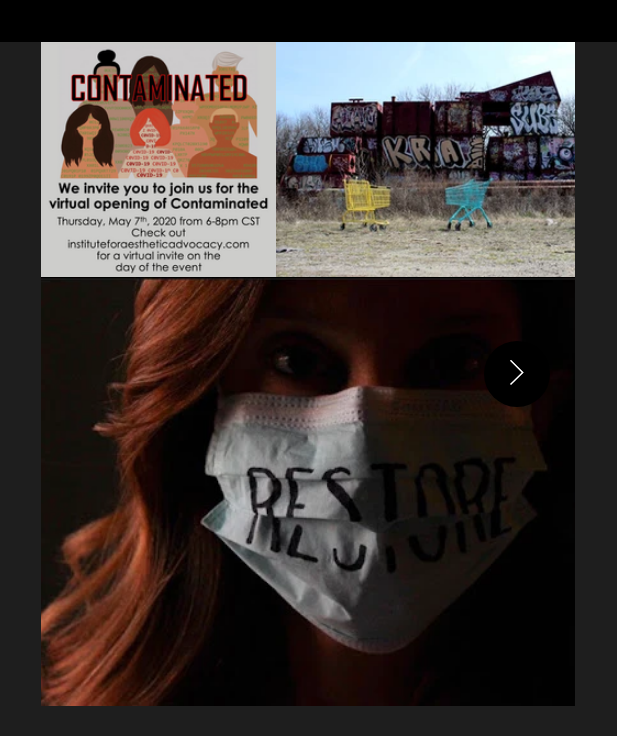Open the Contaminated invitation image tile
Screen dimensions: 617x736
(158, 160)
